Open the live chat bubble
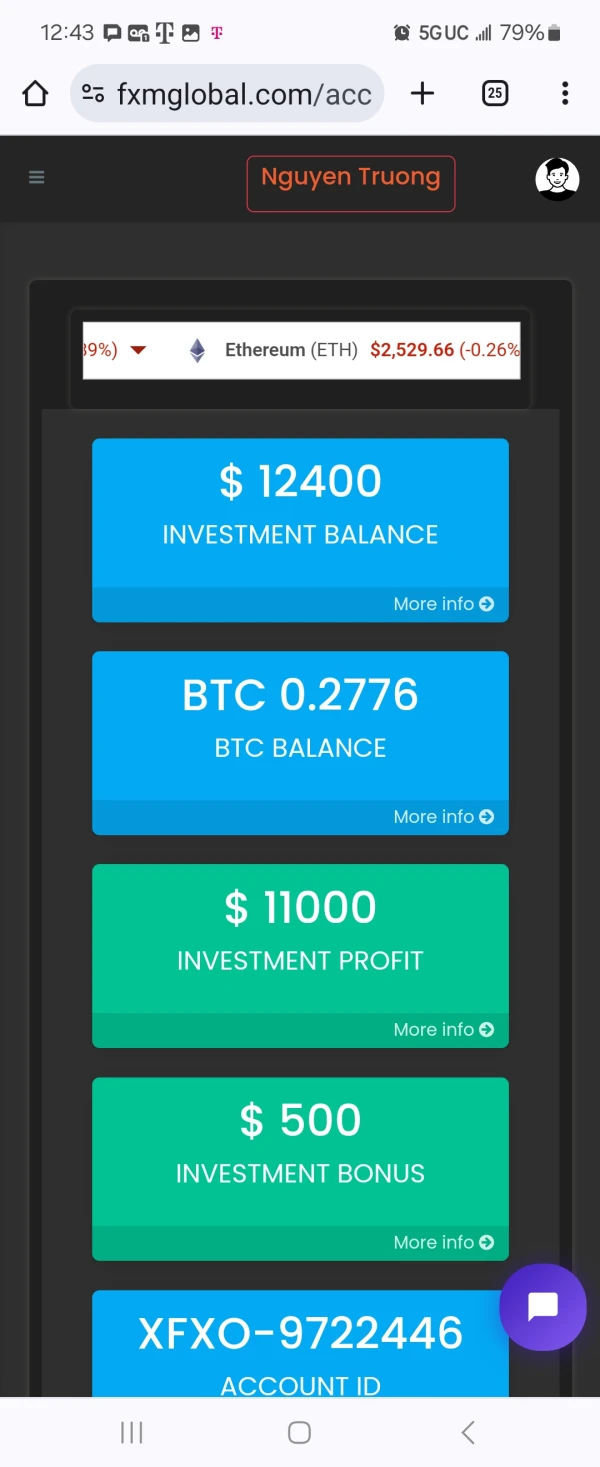600x1467 pixels. (542, 1307)
